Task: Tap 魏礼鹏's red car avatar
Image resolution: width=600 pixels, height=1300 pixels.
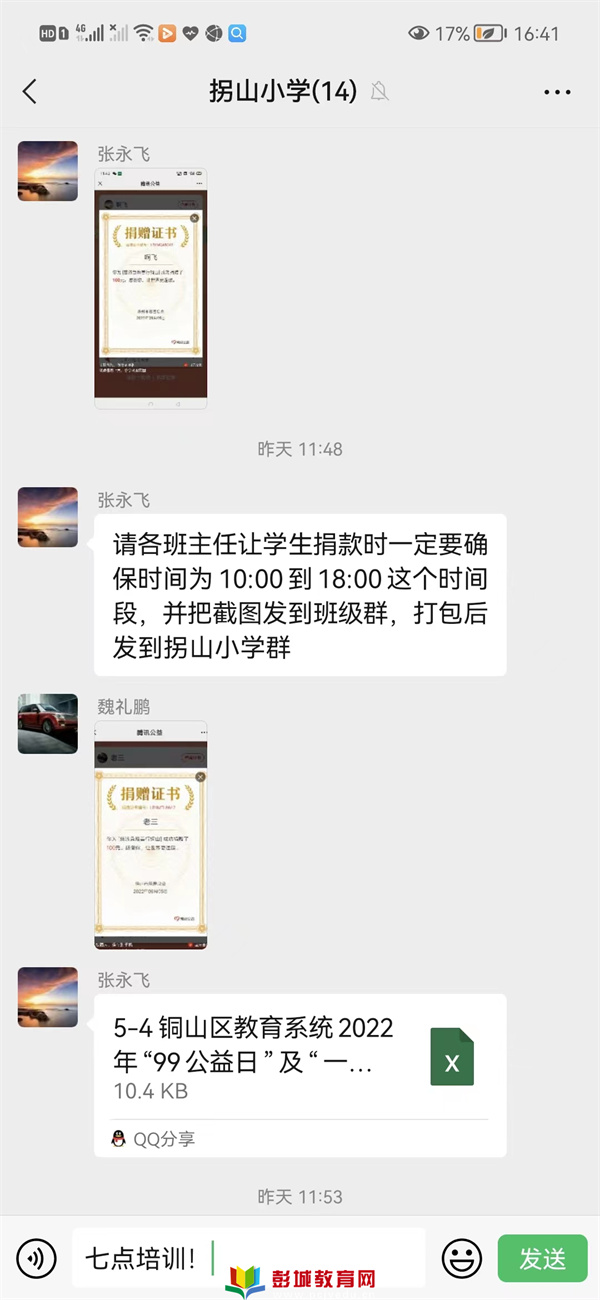Action: click(48, 724)
